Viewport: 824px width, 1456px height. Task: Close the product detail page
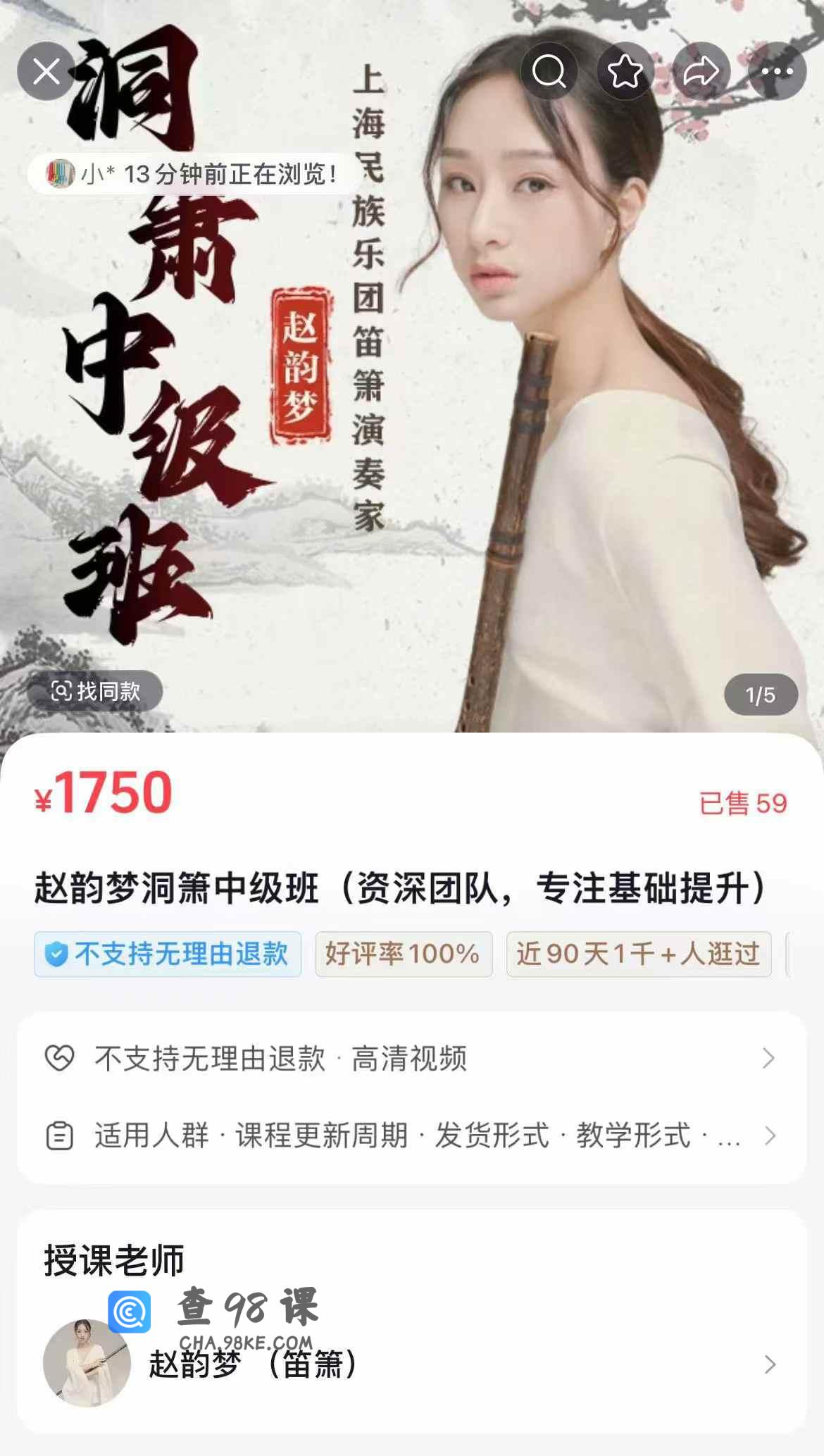pos(46,71)
